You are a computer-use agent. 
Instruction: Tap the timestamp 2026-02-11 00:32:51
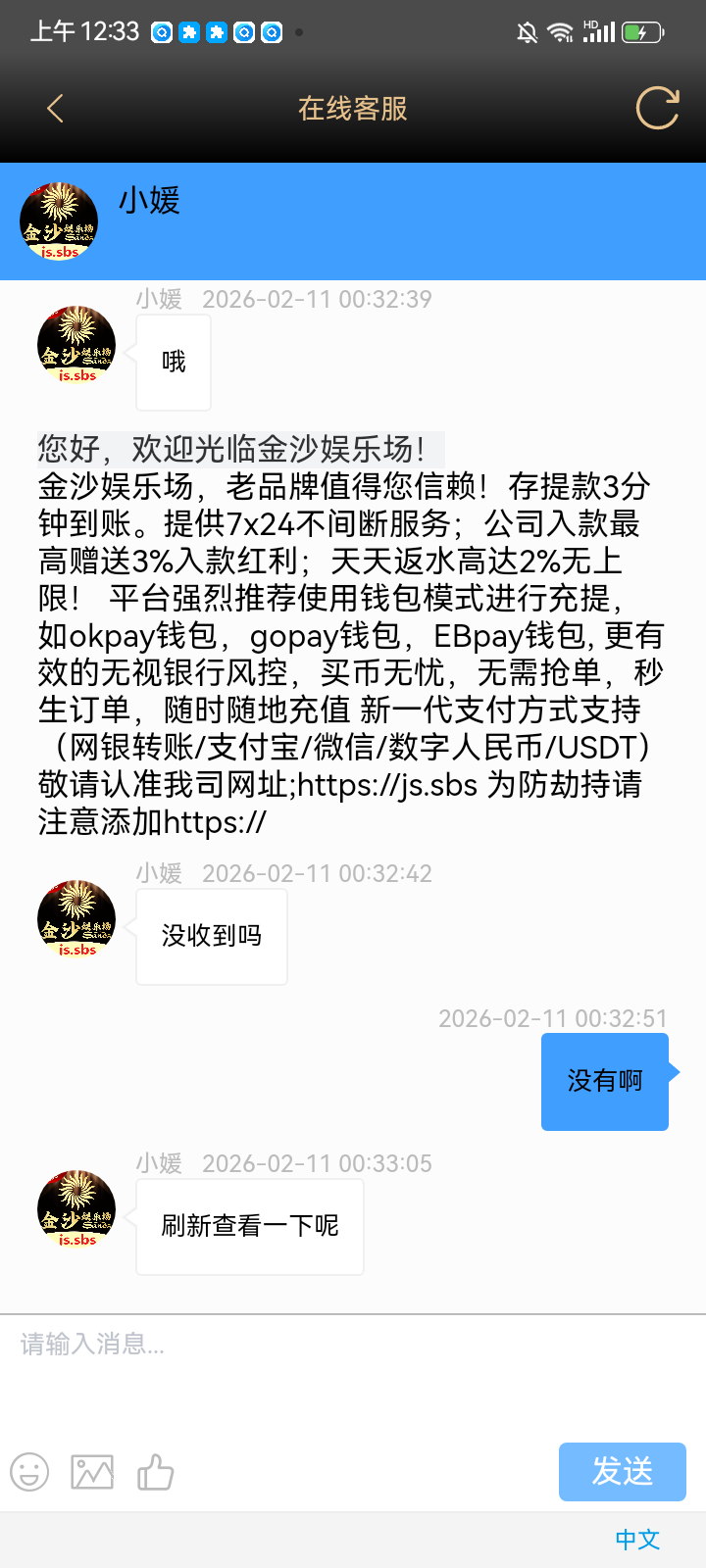(555, 1018)
